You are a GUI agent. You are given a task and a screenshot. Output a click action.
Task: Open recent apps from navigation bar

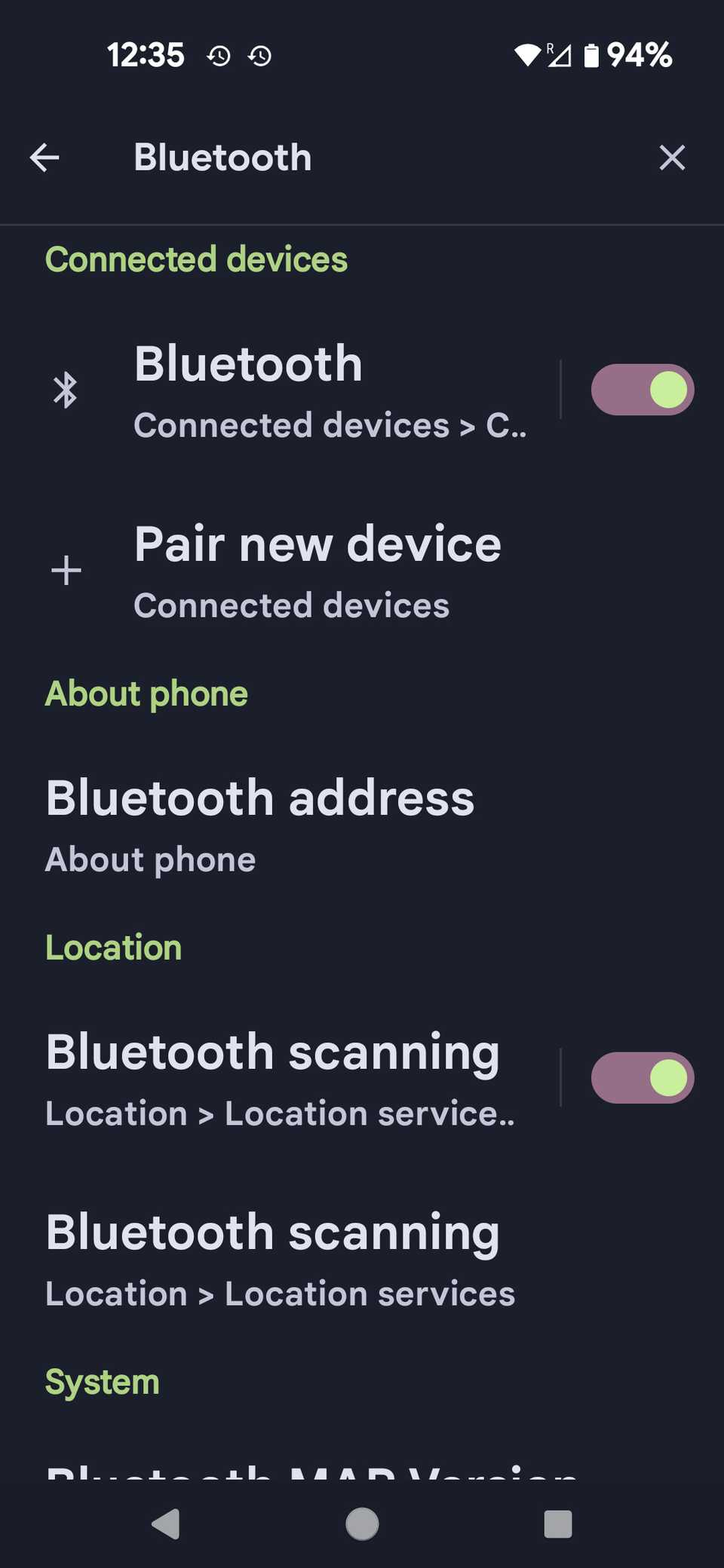pyautogui.click(x=557, y=1524)
